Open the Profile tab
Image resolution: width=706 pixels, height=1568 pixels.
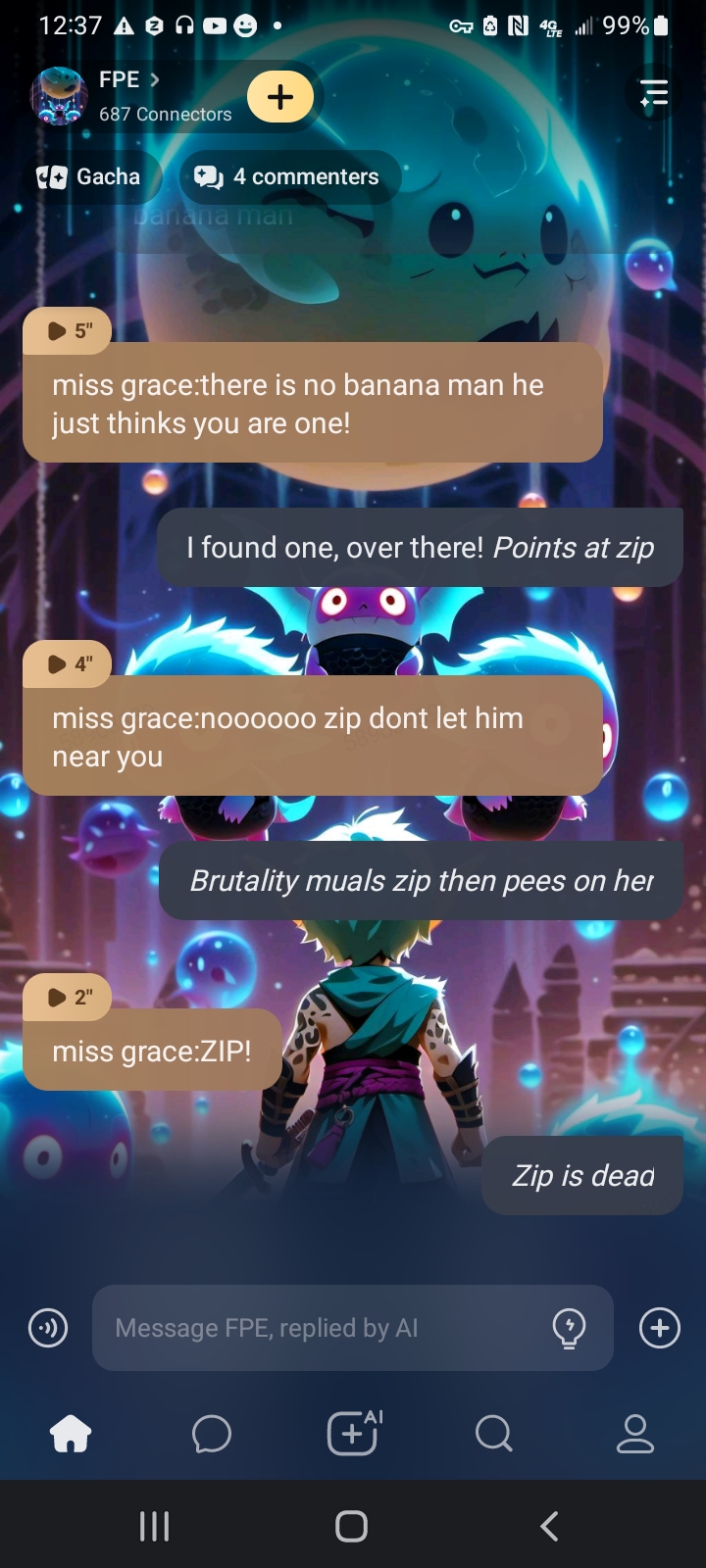click(x=634, y=1435)
